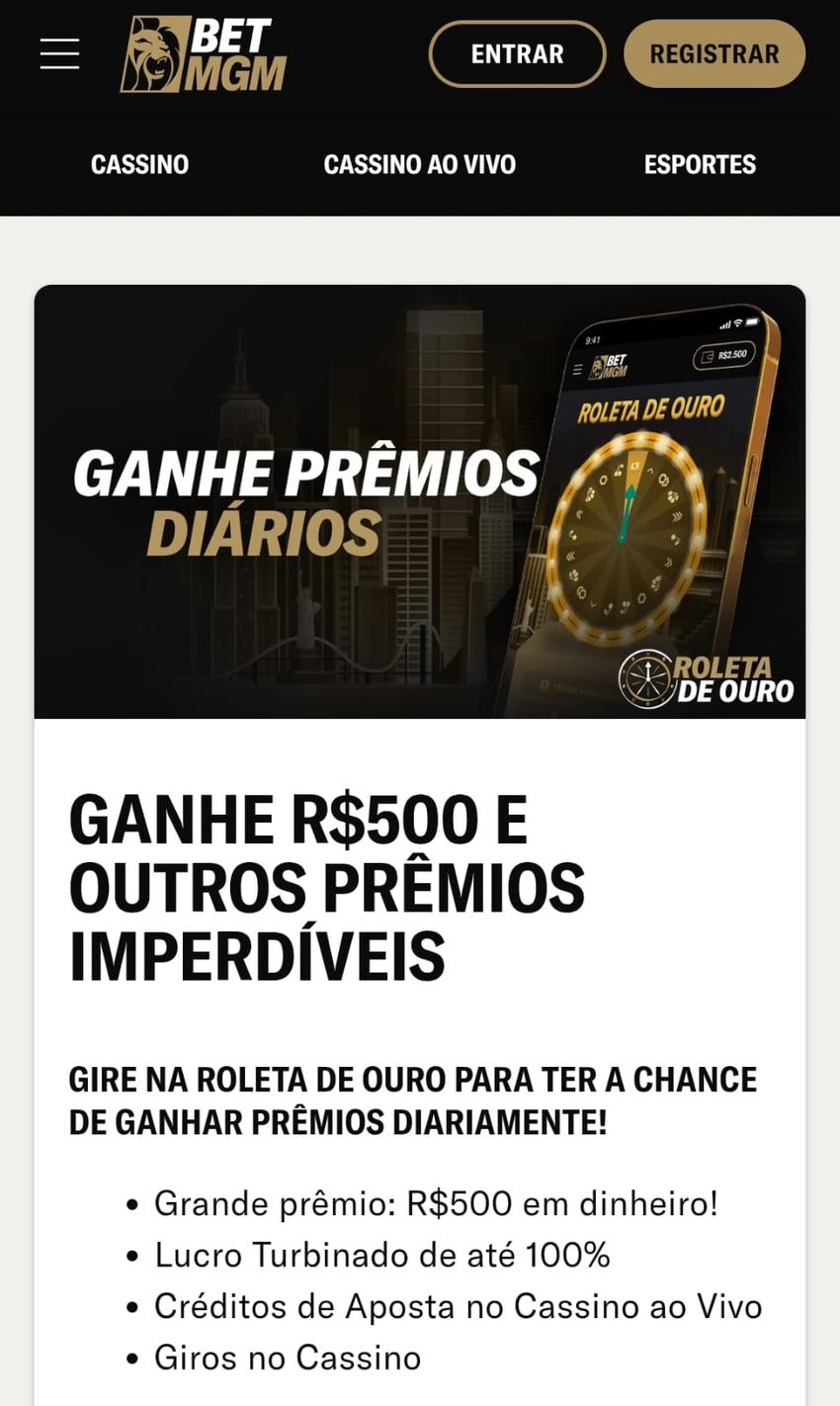840x1406 pixels.
Task: Click the R$2.500 balance pill on phone mockup
Action: pyautogui.click(x=723, y=354)
